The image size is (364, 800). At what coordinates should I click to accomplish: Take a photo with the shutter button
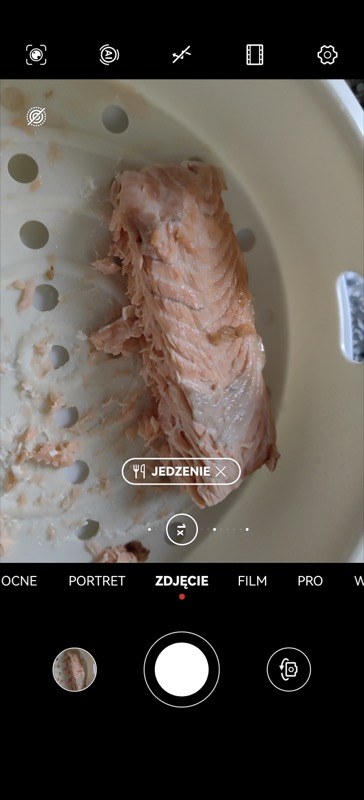point(182,669)
